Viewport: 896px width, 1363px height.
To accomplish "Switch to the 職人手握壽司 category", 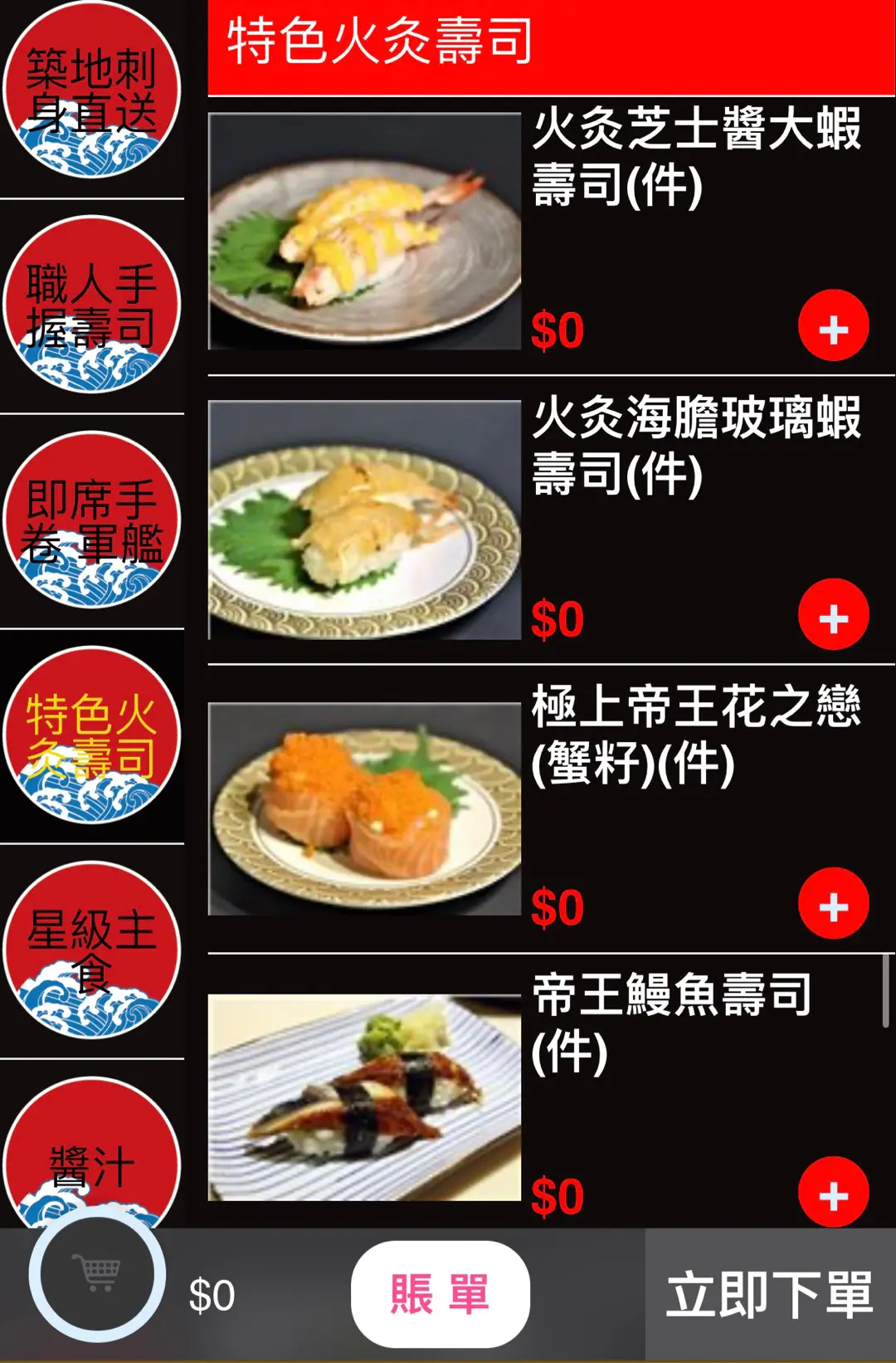I will pyautogui.click(x=92, y=305).
